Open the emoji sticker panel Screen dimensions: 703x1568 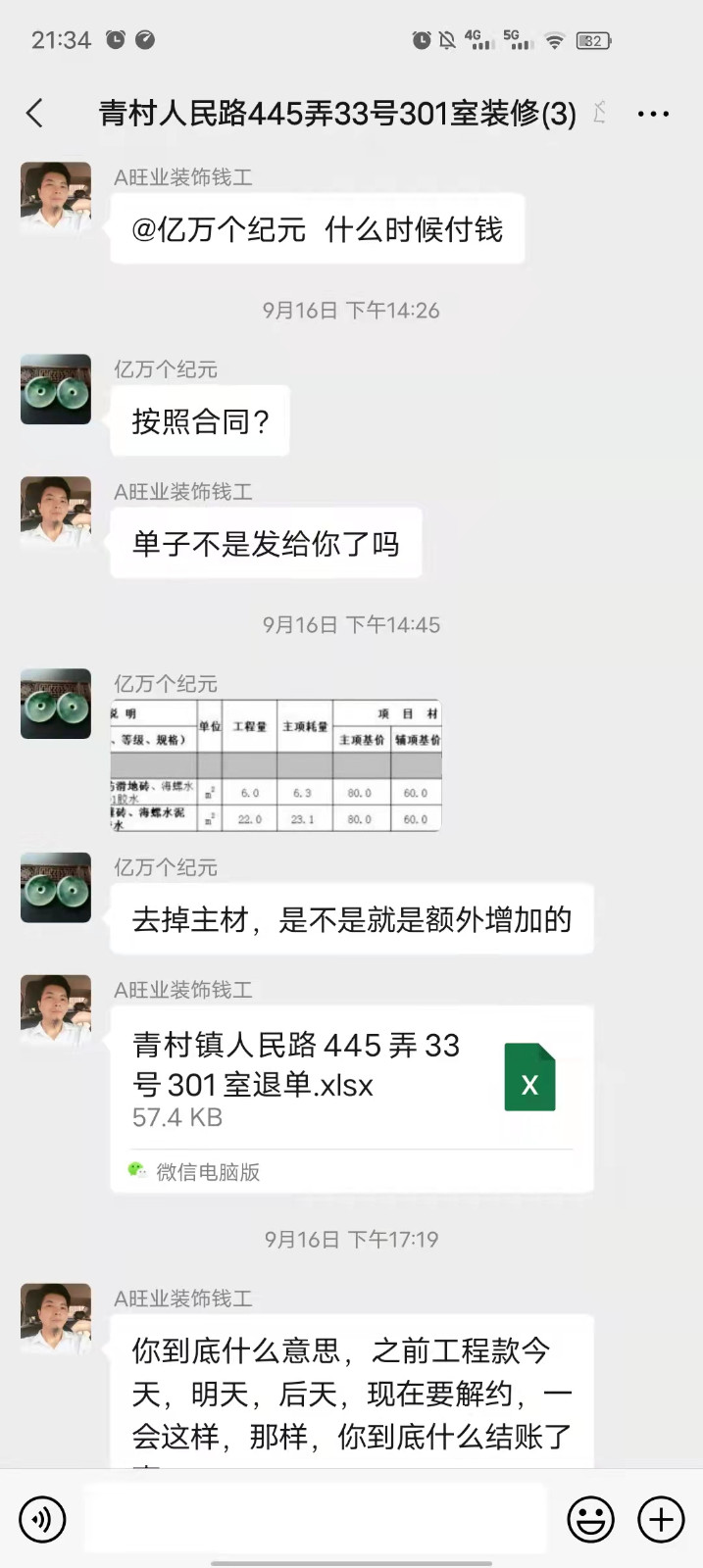point(590,1520)
